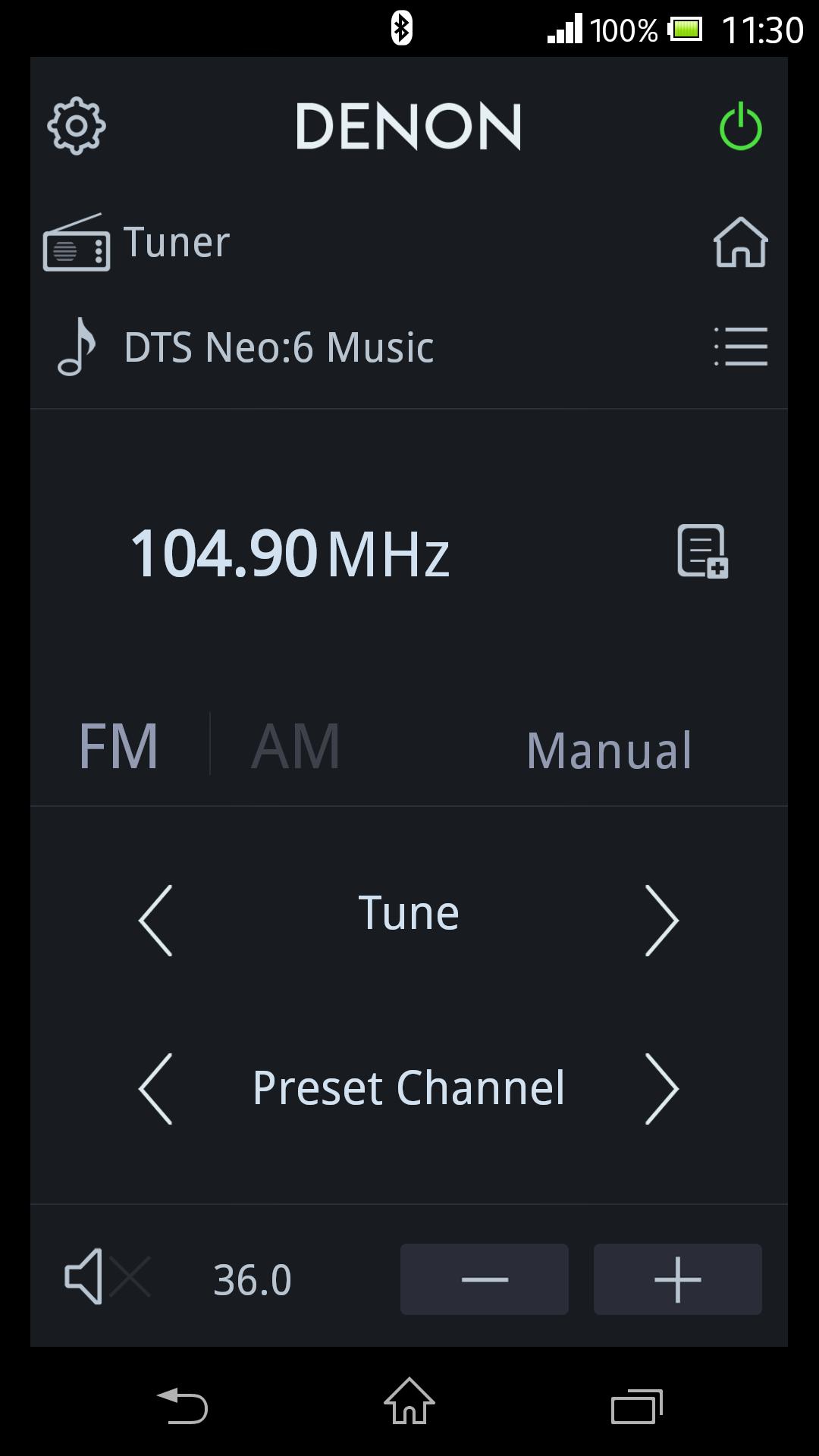This screenshot has height=1456, width=819.
Task: Mute the receiver audio
Action: (x=107, y=1278)
